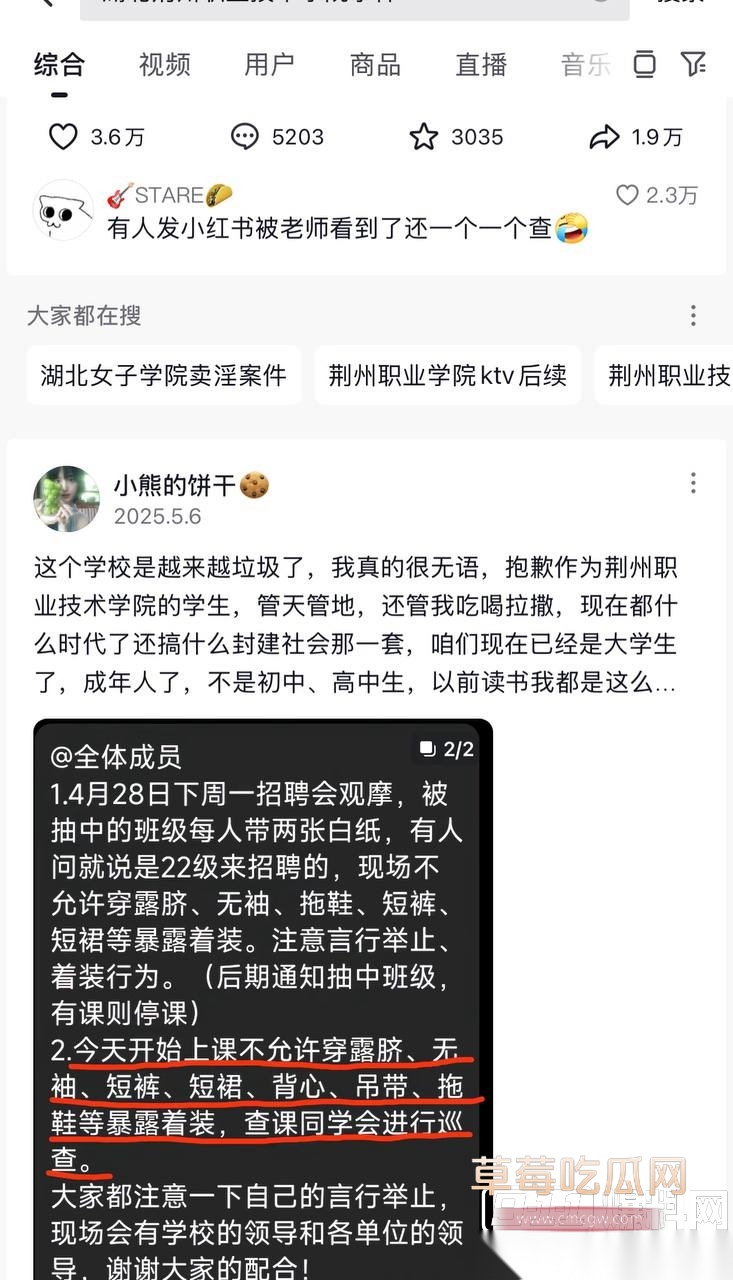Open the post's attached screenshot image
Screen dimensions: 733x1280
tap(263, 1000)
